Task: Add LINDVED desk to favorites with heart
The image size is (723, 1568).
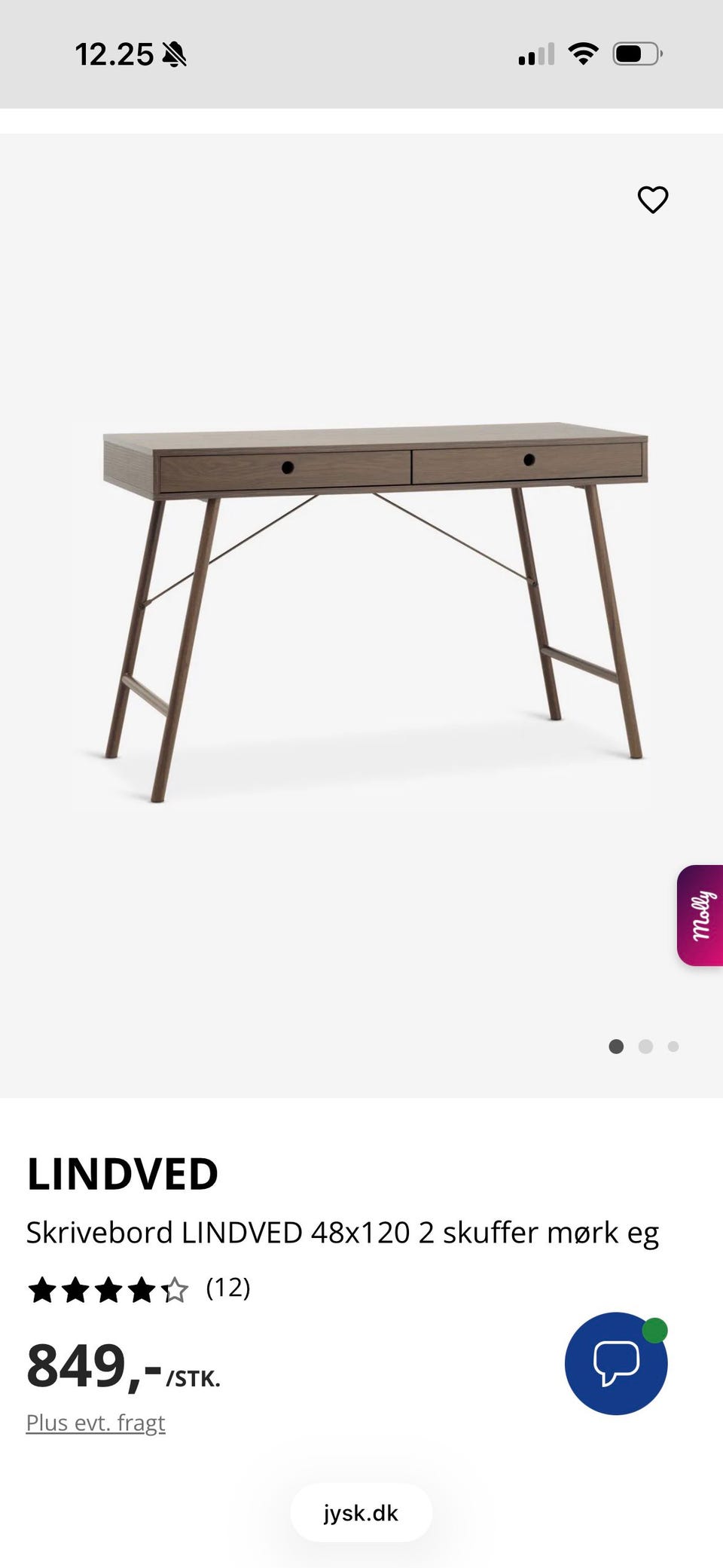Action: point(653,200)
